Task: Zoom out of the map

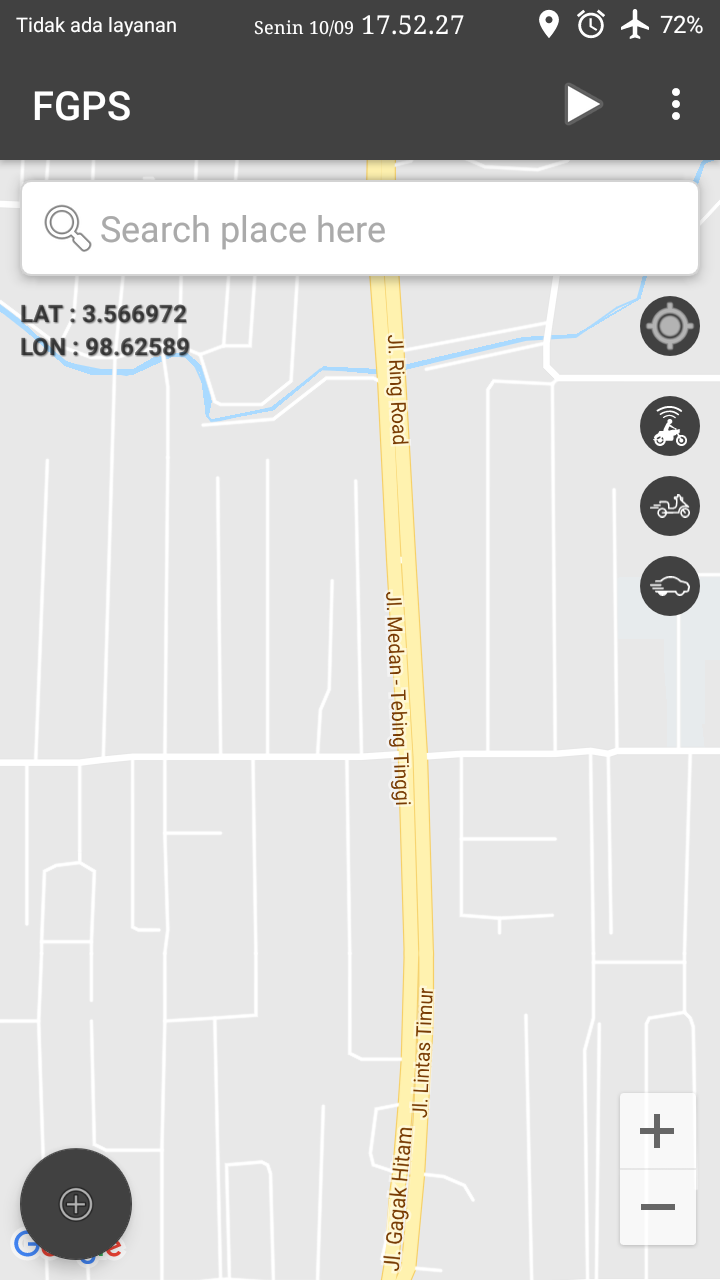Action: point(657,1207)
